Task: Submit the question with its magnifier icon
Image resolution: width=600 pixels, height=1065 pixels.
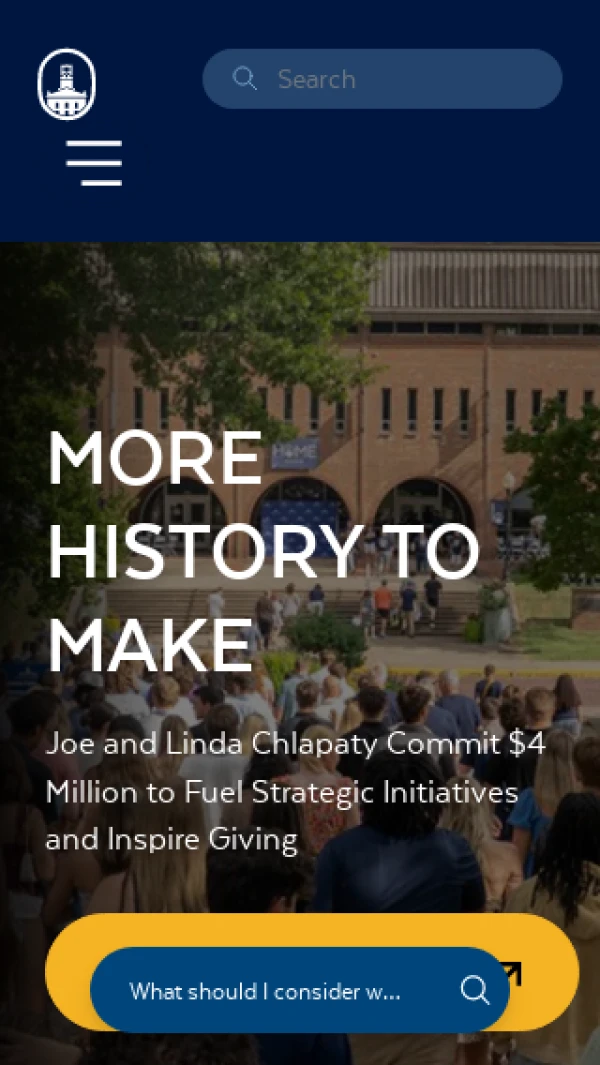Action: (475, 990)
